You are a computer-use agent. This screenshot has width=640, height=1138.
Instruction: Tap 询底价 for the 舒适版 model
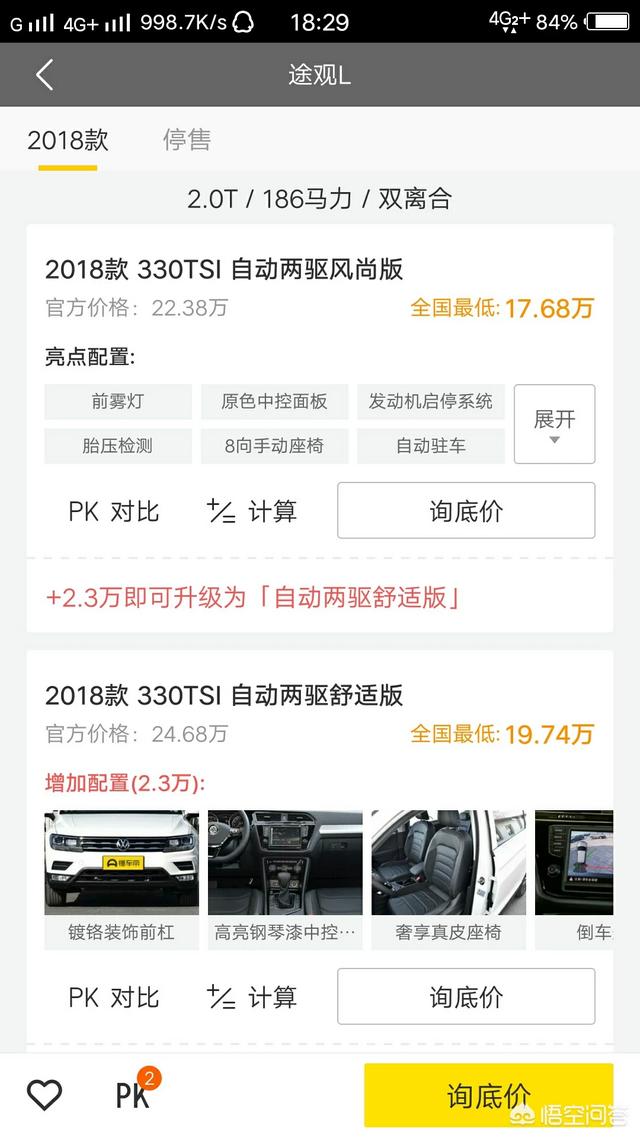466,996
